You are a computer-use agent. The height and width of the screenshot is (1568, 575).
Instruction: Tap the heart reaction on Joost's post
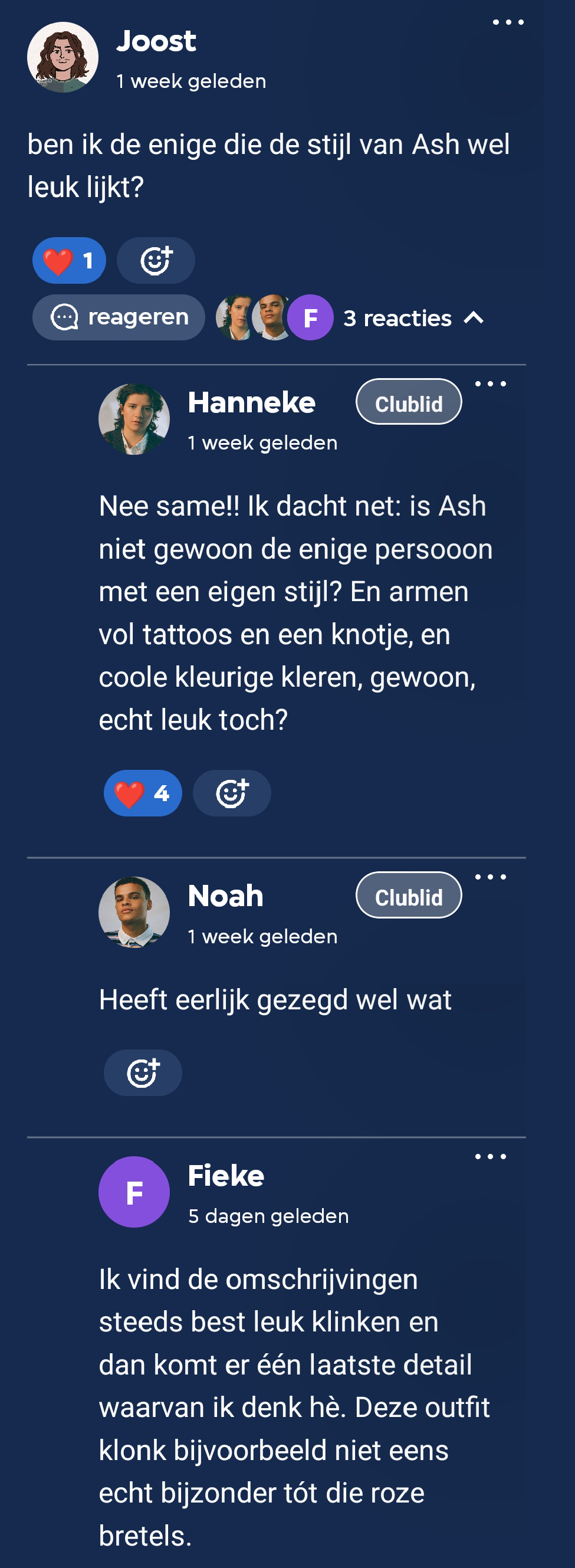click(69, 261)
